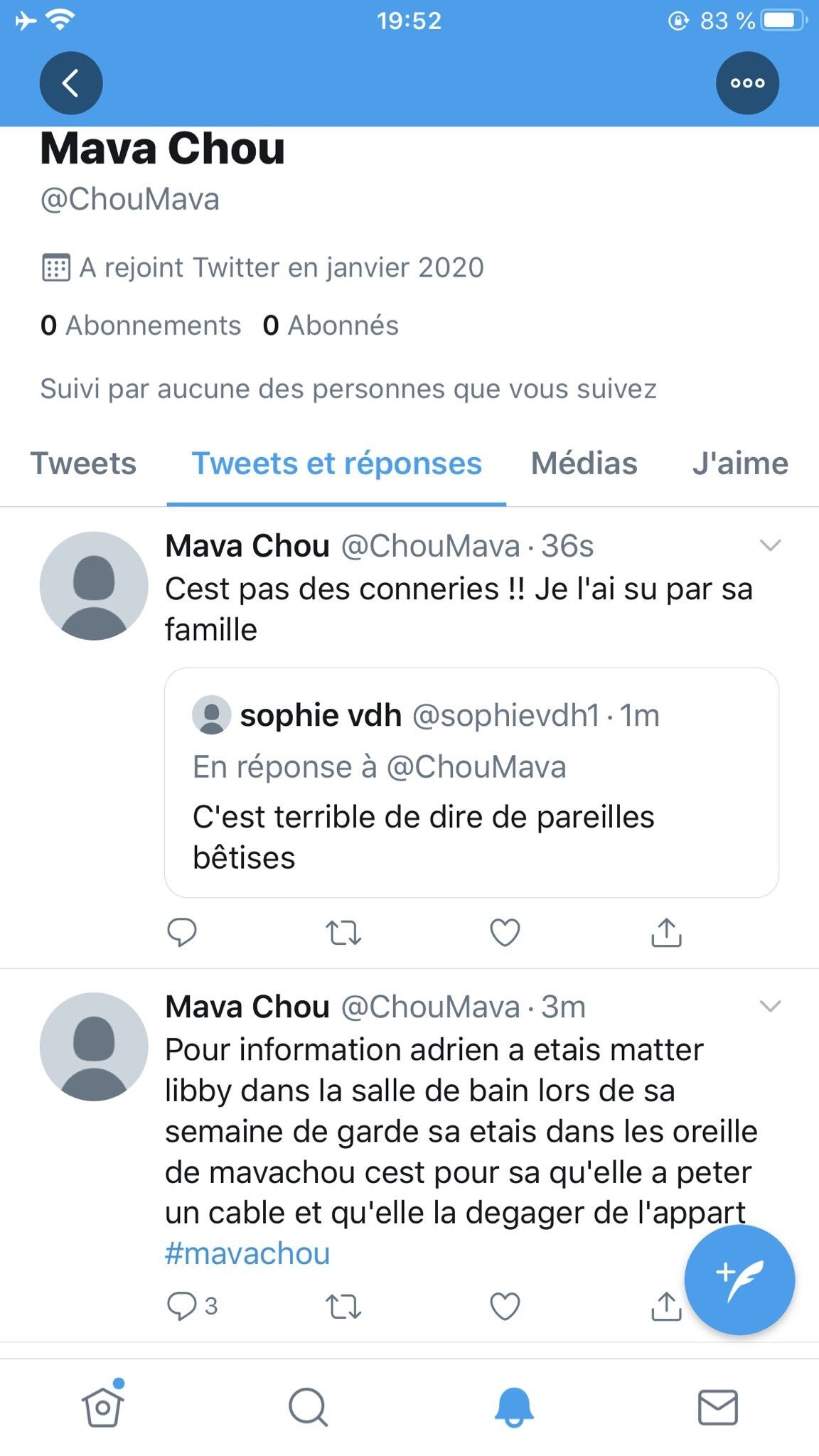Open the messages envelope tab

click(x=717, y=1407)
